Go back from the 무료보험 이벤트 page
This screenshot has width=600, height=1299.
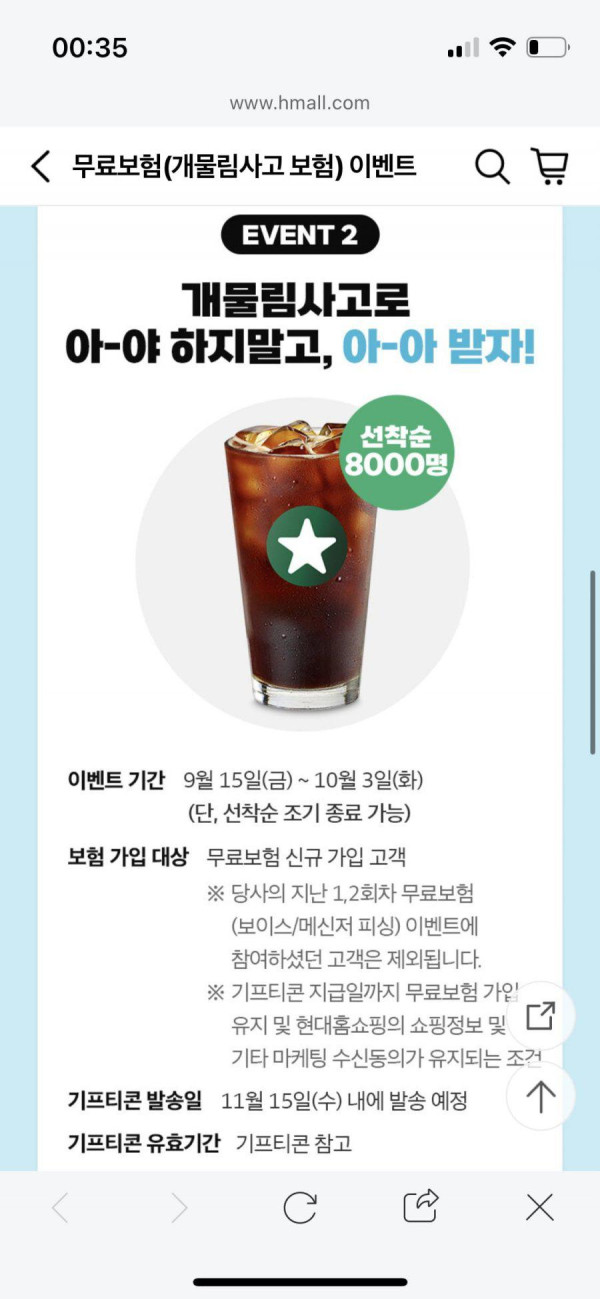(40, 166)
